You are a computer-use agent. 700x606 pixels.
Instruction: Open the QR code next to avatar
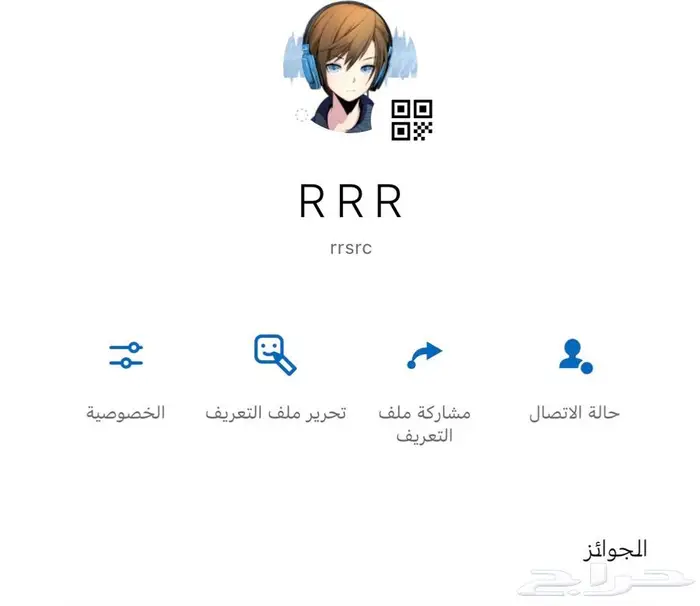pos(412,120)
